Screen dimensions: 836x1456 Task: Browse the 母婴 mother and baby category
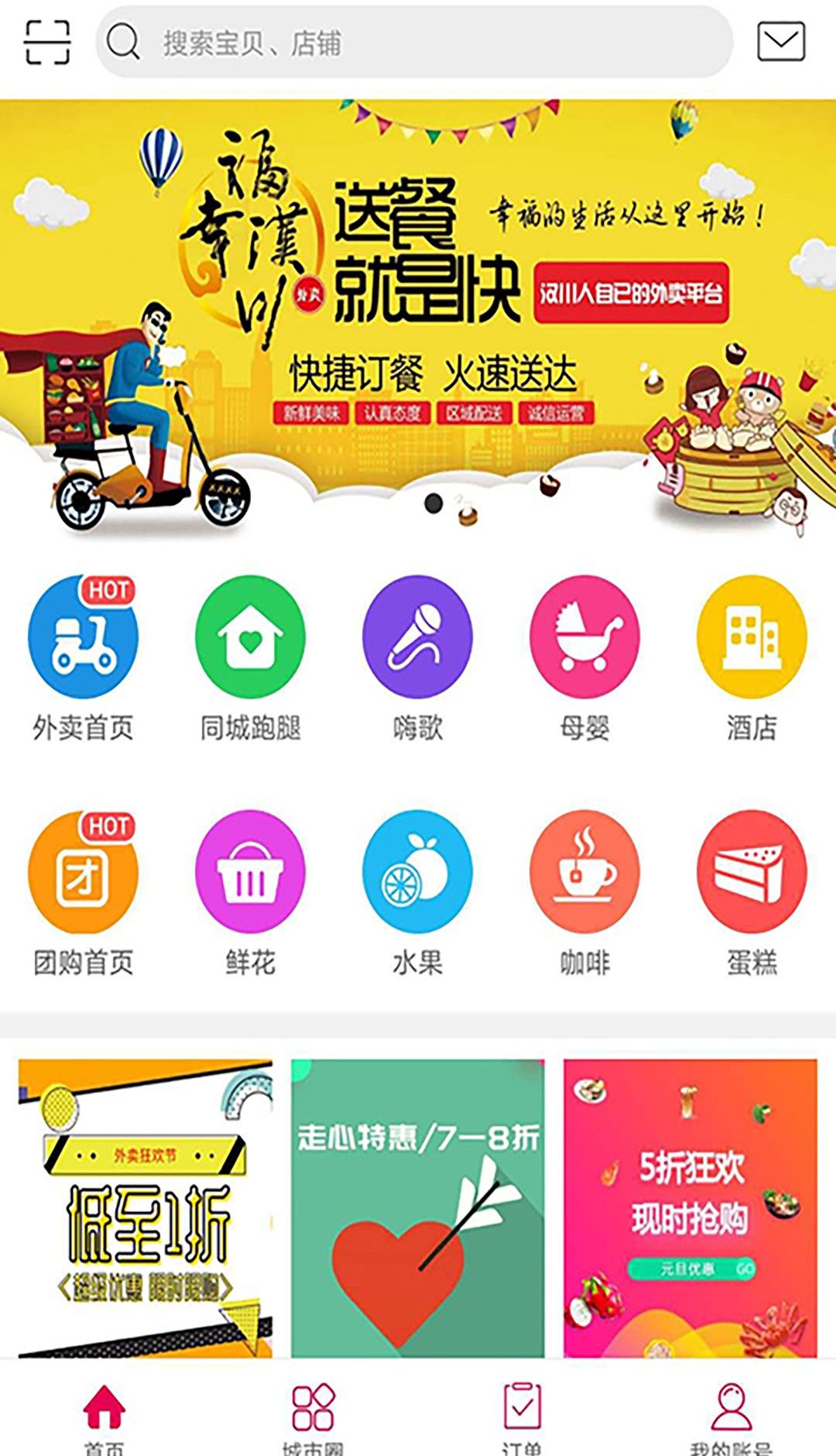click(x=584, y=658)
